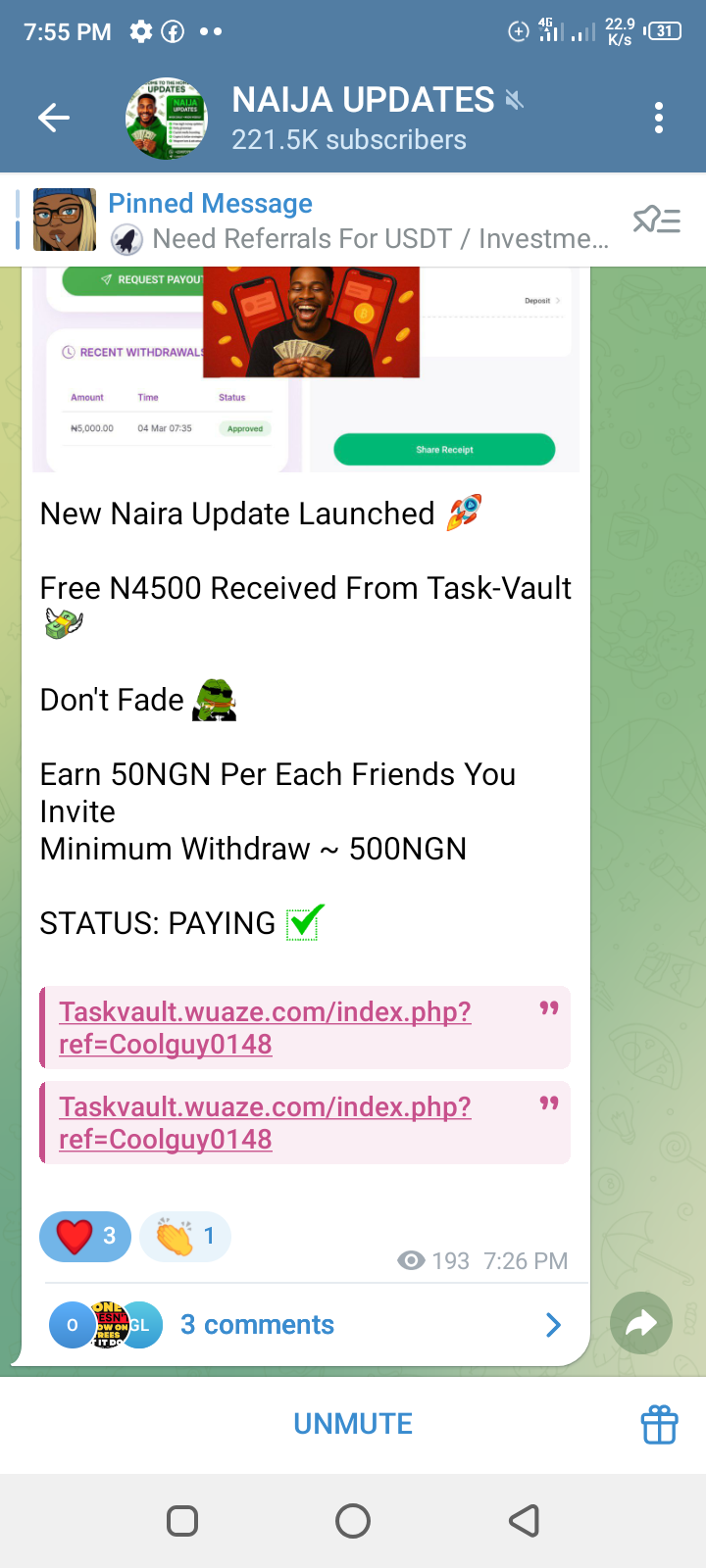Screen dimensions: 706x1568
Task: Show recent apps
Action: (182, 1521)
